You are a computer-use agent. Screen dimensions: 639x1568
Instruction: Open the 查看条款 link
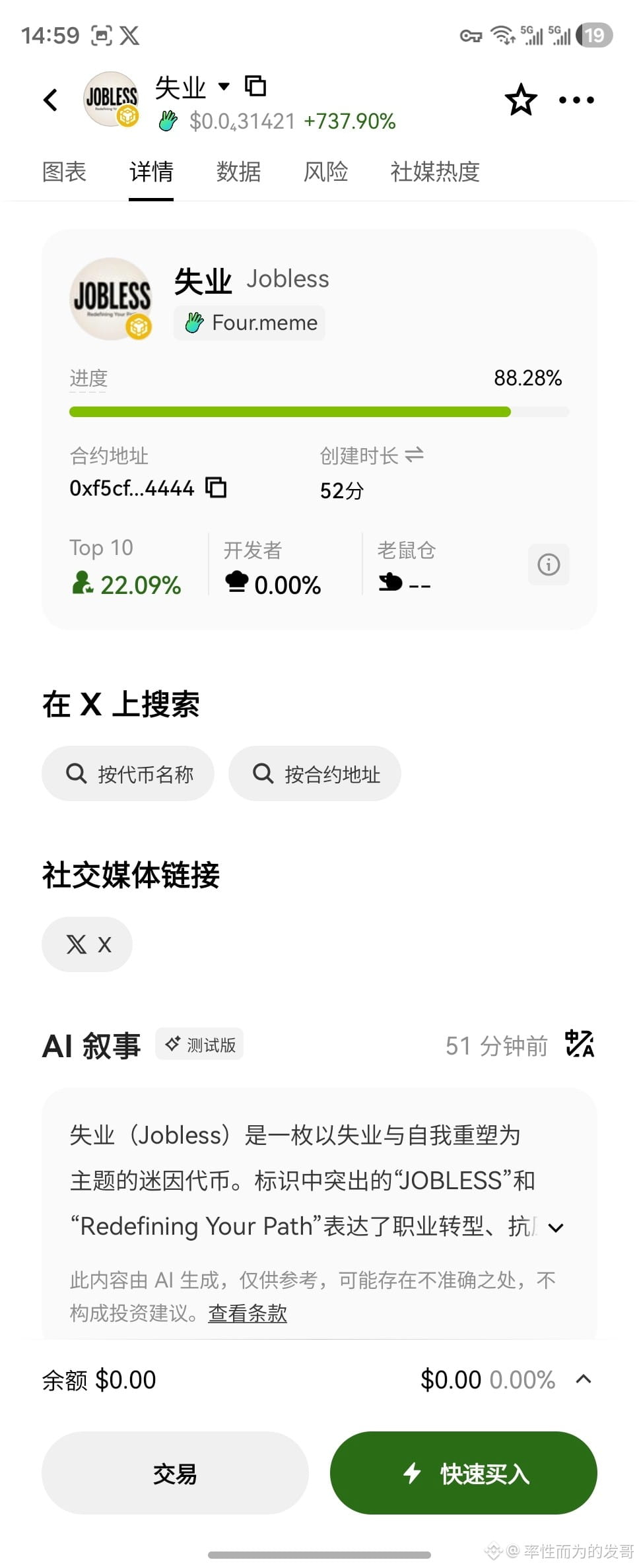[248, 1313]
